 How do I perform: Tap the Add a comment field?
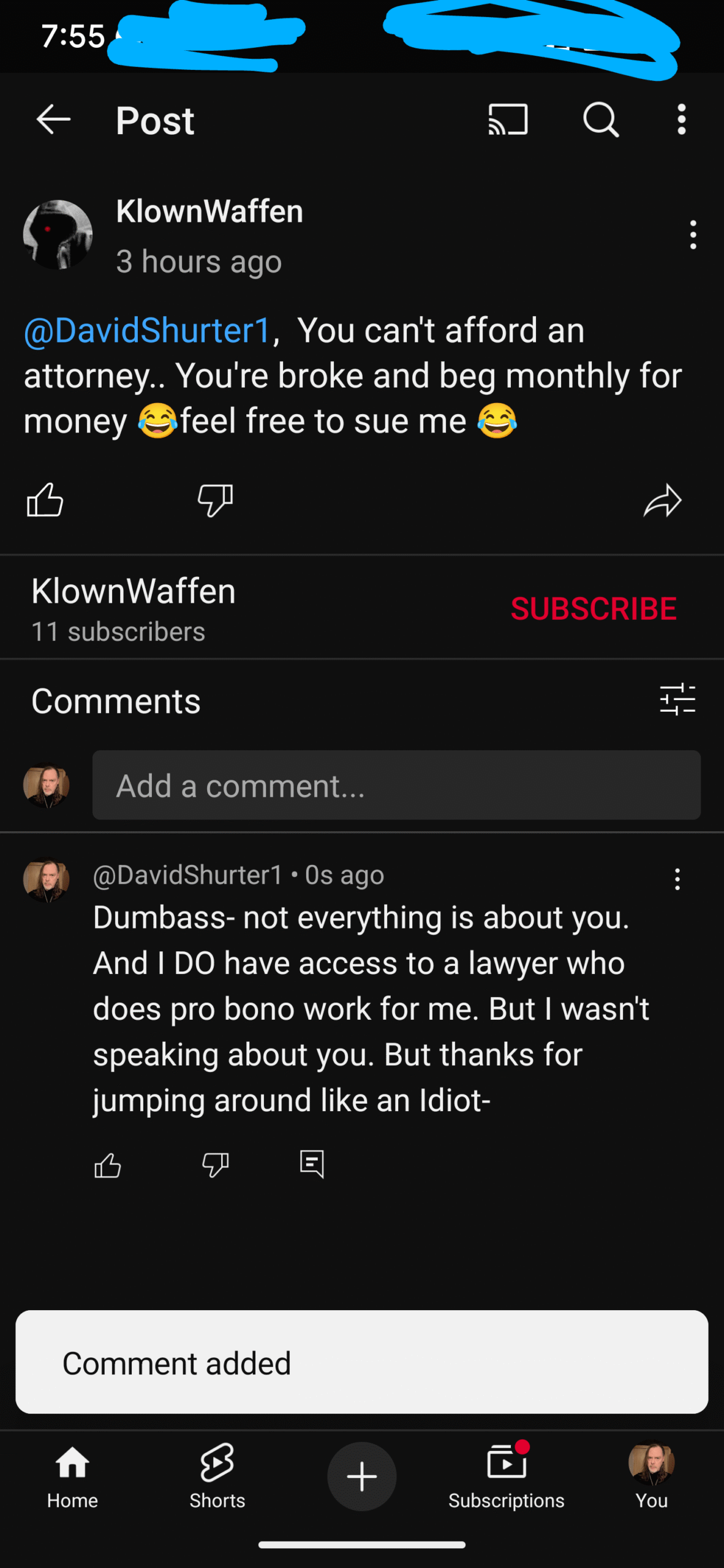tap(396, 785)
